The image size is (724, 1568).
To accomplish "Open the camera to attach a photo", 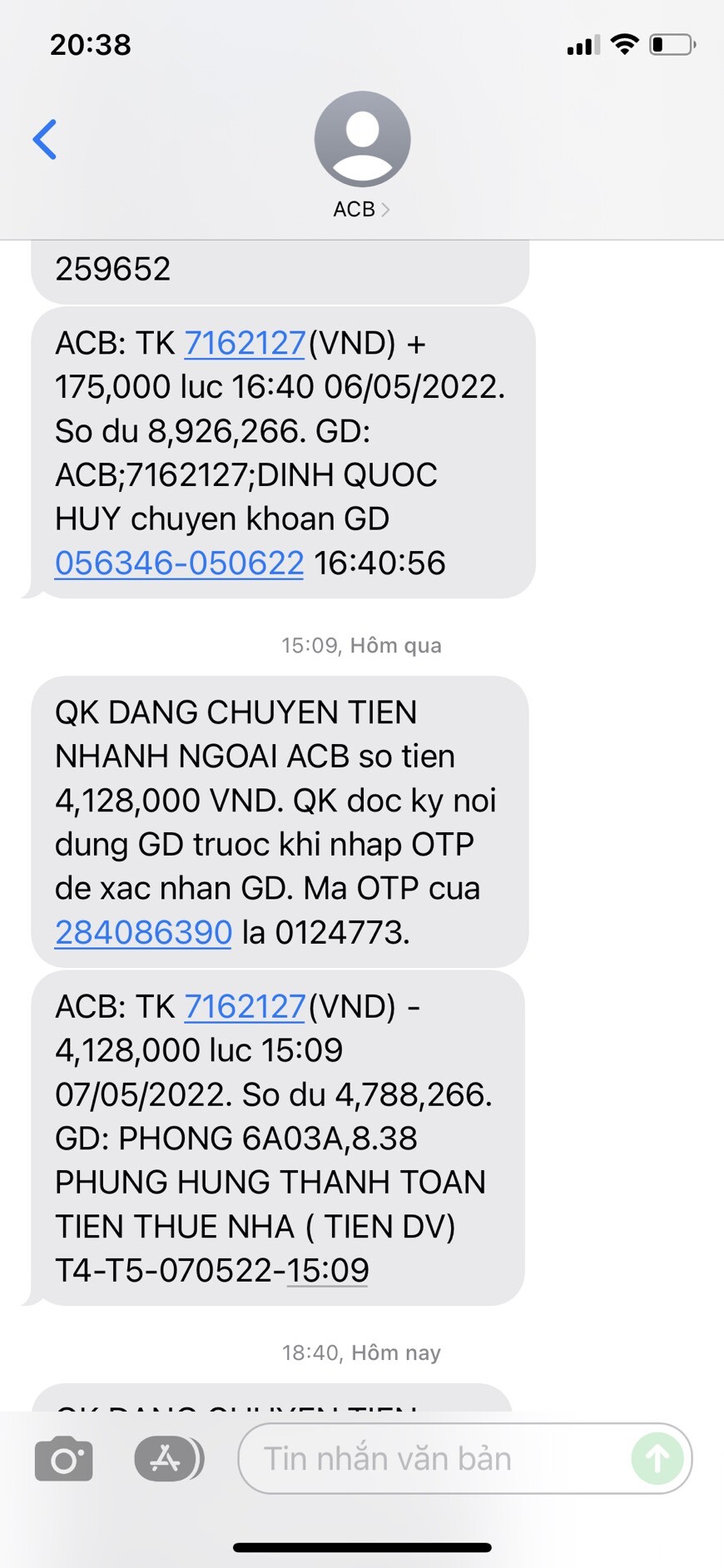I will (x=64, y=1459).
